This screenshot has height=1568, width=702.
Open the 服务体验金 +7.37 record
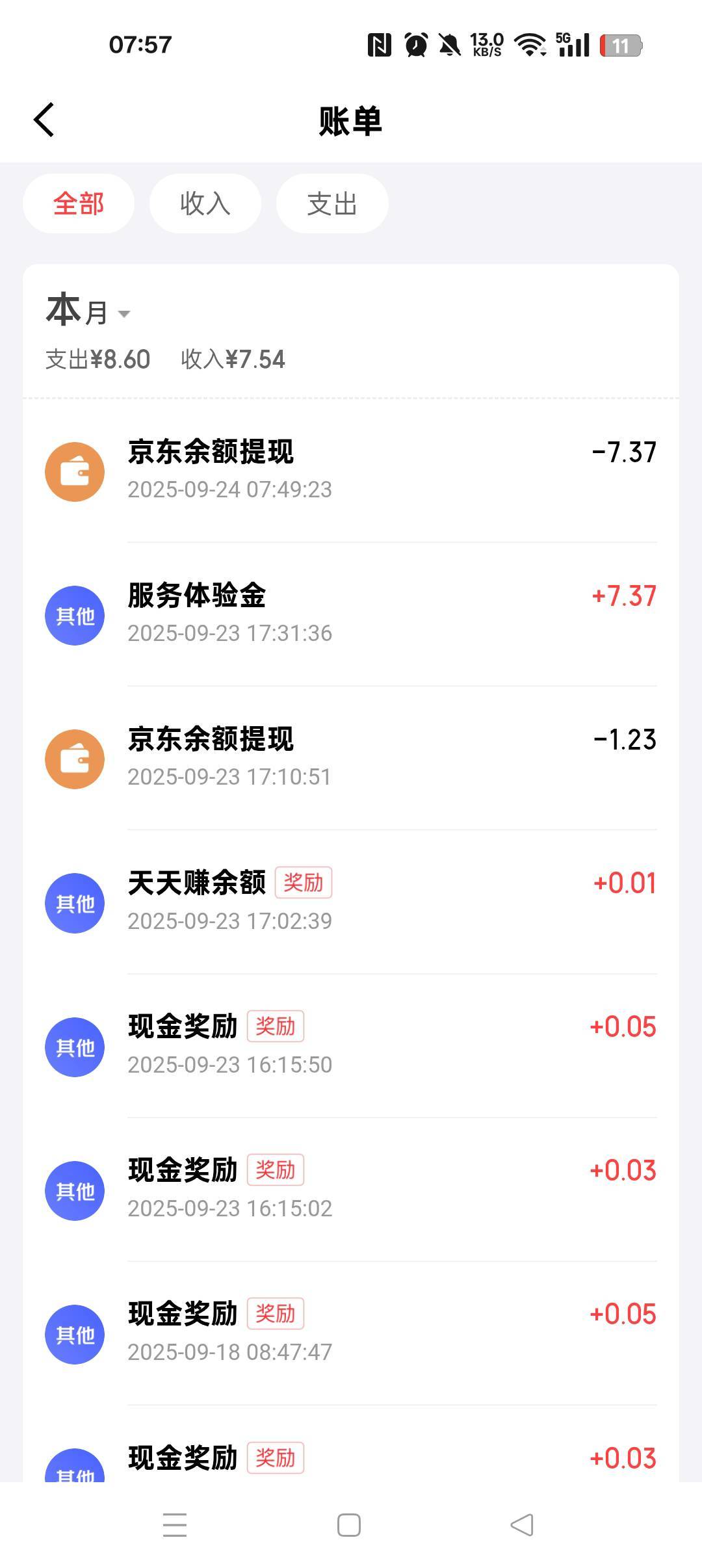pos(351,614)
